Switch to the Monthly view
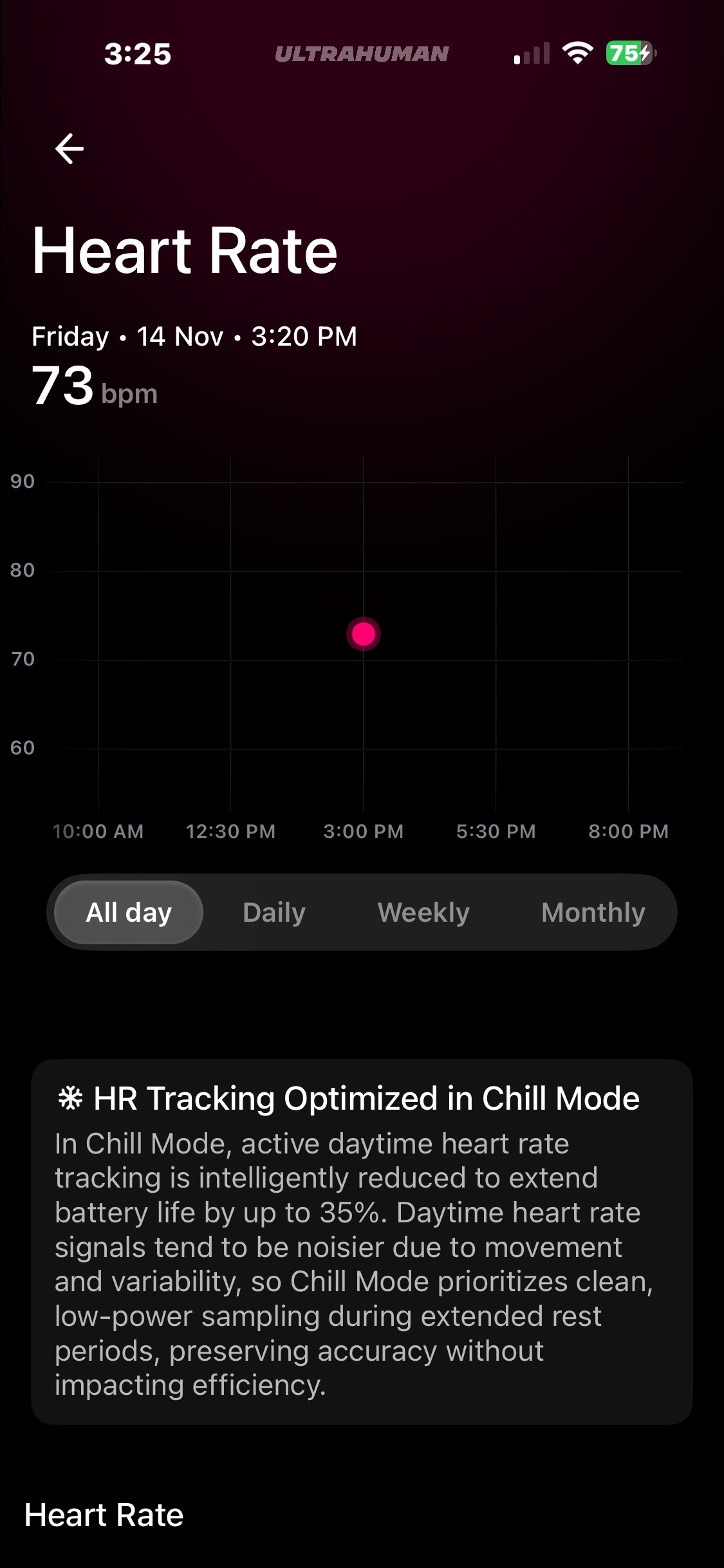 (x=593, y=912)
